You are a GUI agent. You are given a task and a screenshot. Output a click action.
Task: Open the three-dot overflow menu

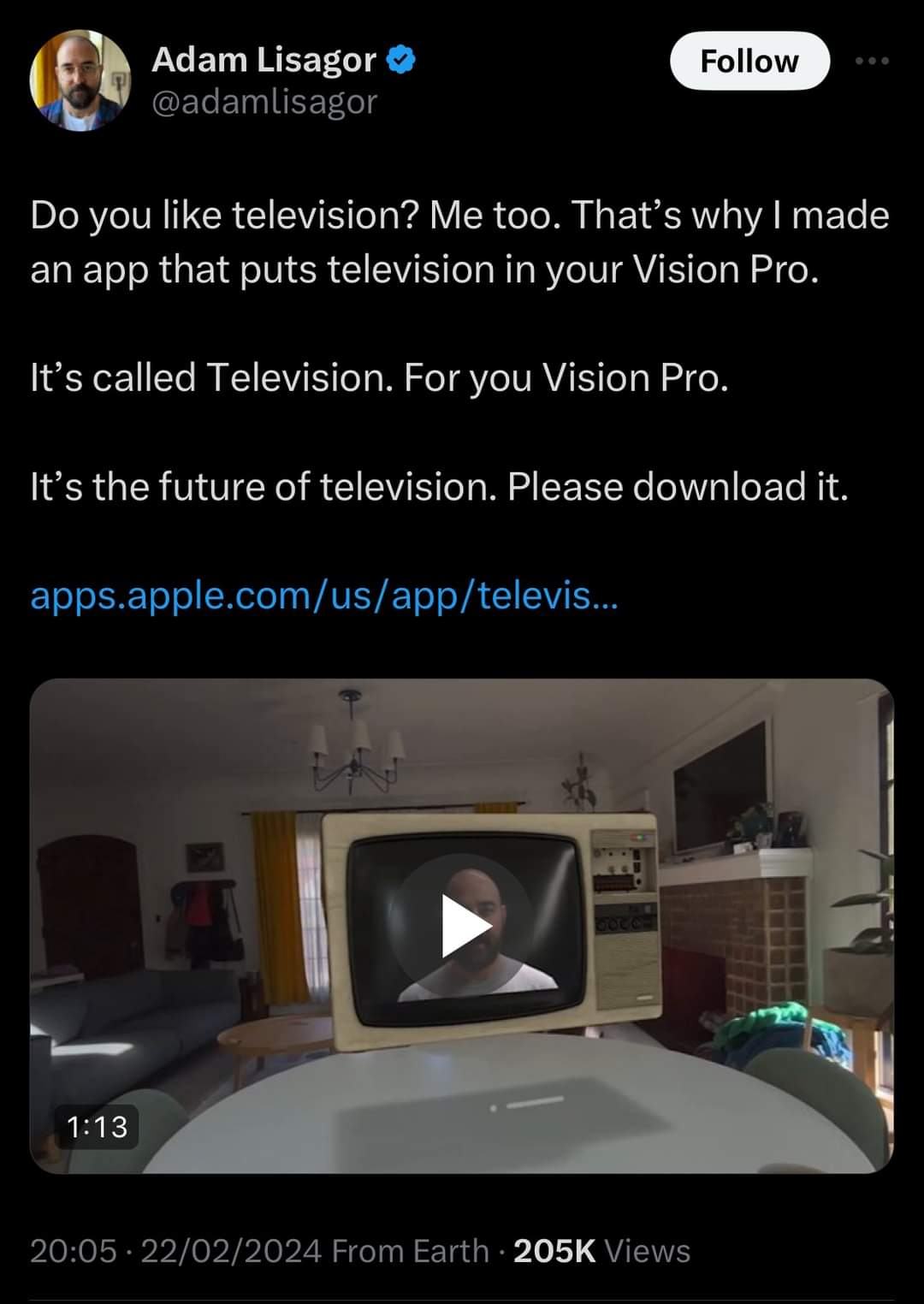873,61
